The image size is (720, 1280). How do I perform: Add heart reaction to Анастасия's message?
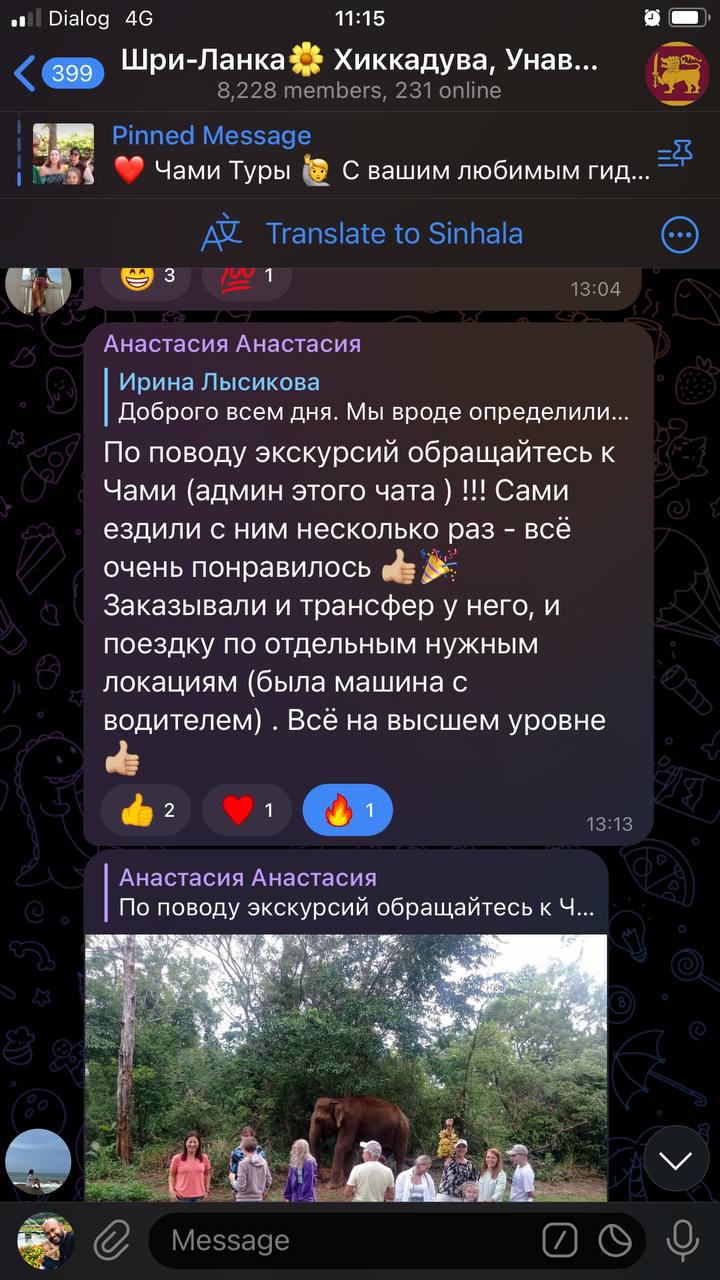(247, 810)
